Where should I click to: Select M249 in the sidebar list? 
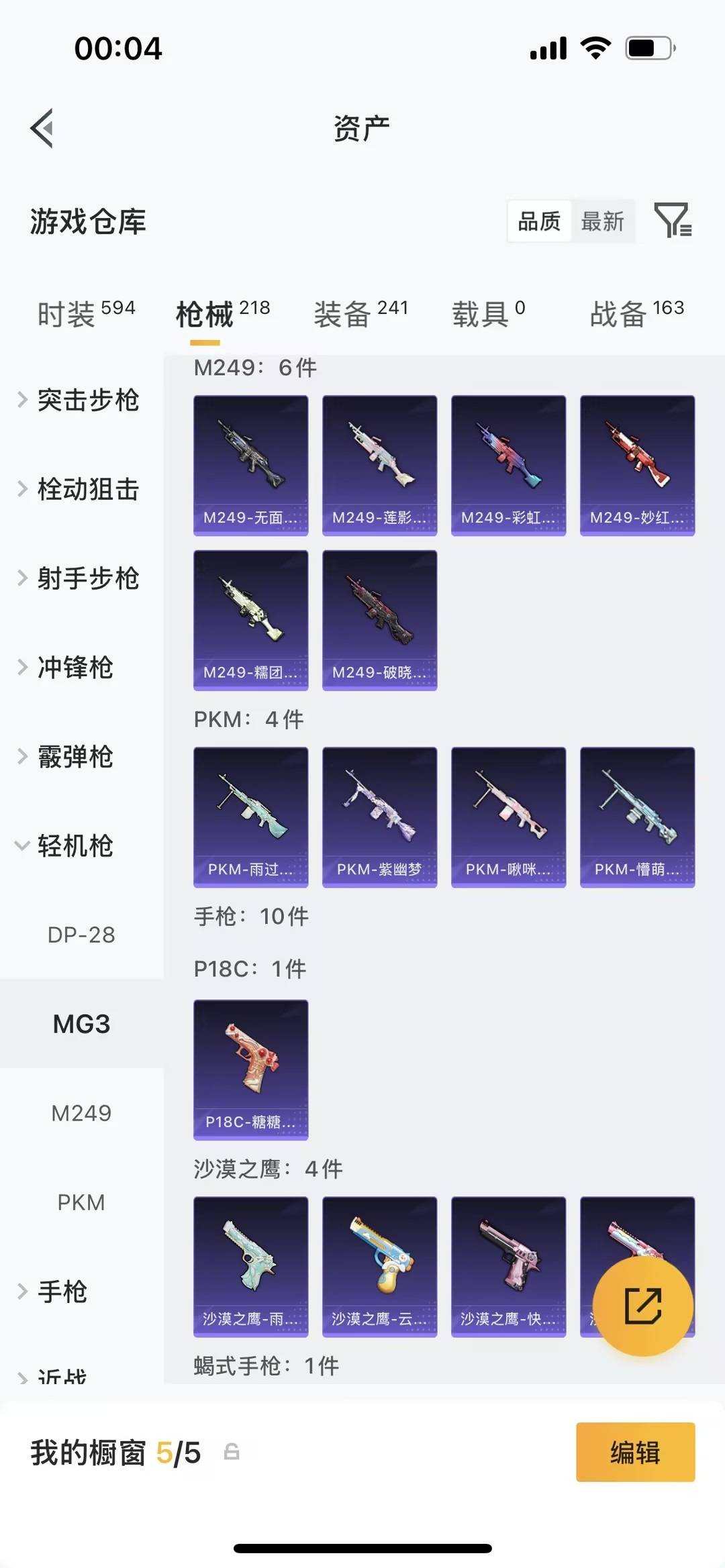tap(81, 1112)
